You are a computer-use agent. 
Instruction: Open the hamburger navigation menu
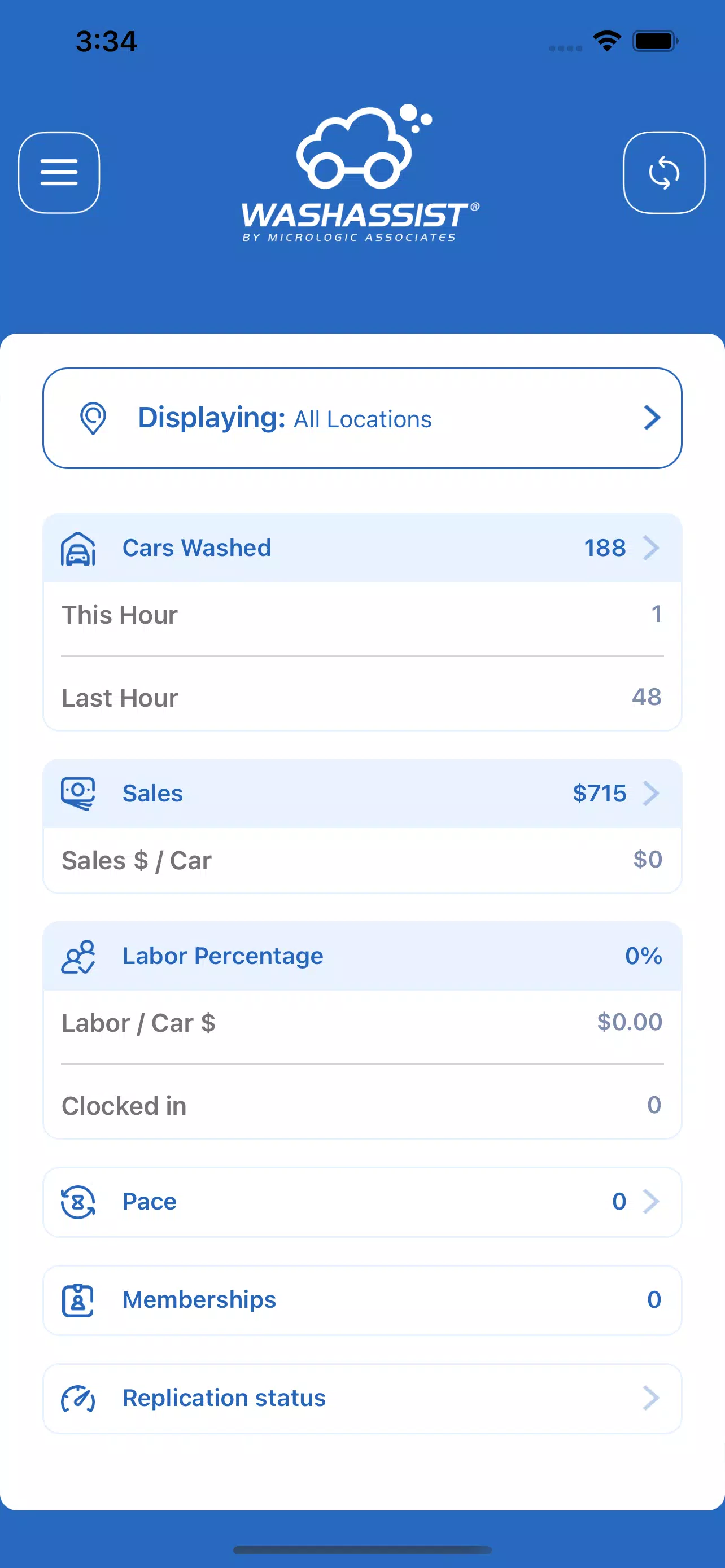pyautogui.click(x=59, y=172)
